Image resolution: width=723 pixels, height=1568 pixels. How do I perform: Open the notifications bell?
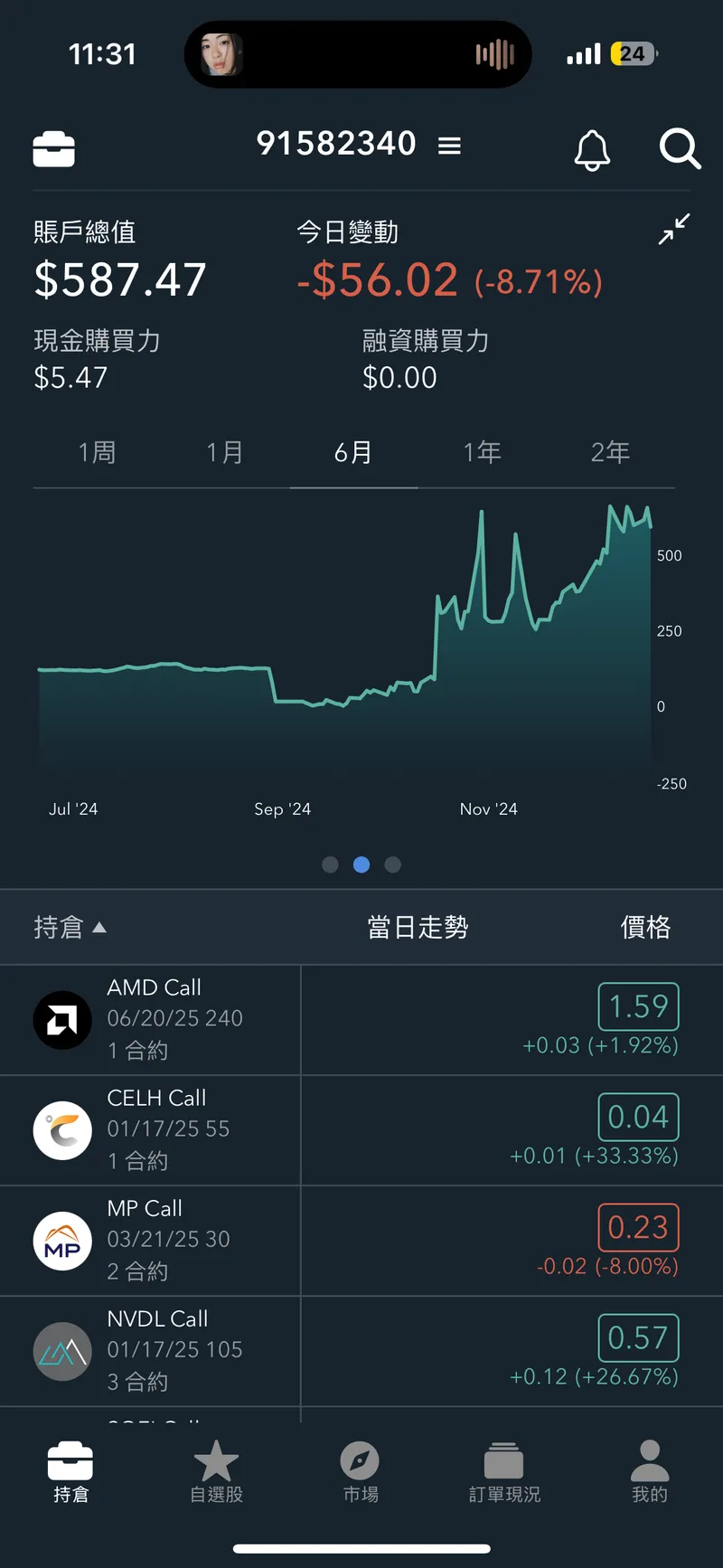pyautogui.click(x=592, y=149)
